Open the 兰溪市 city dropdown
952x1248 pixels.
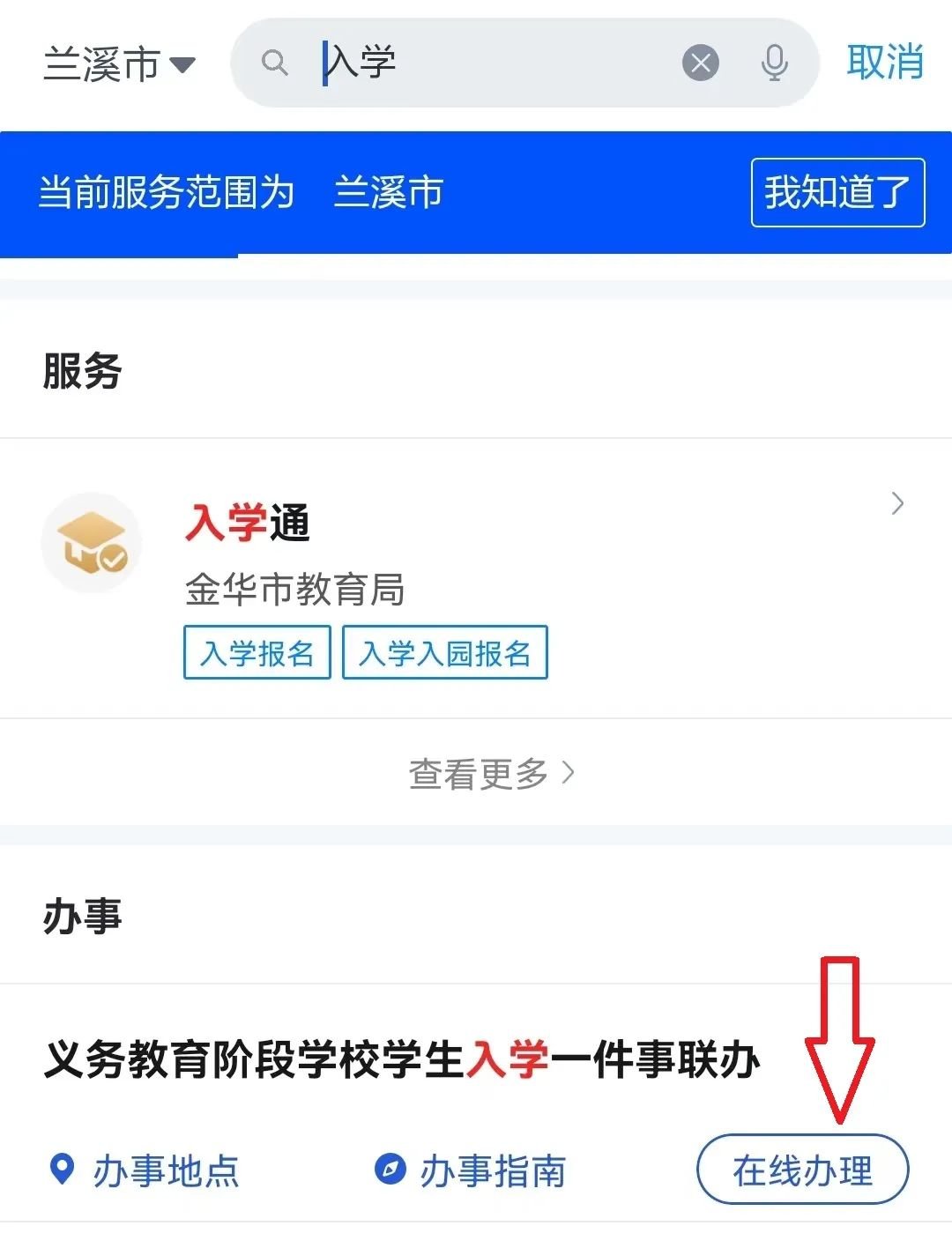pyautogui.click(x=119, y=64)
